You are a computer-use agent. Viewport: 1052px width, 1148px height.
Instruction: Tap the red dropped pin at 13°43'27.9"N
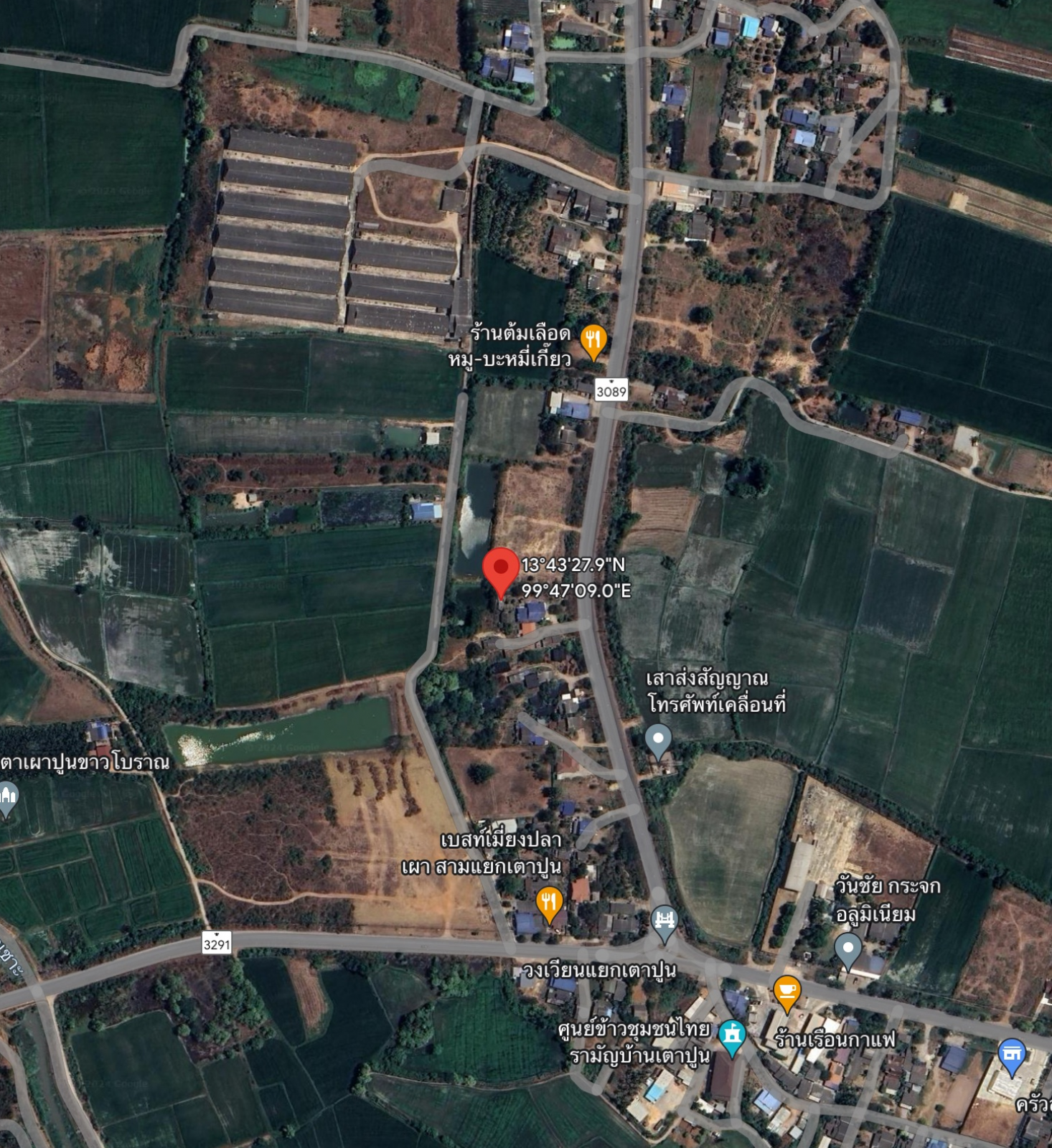pos(500,568)
